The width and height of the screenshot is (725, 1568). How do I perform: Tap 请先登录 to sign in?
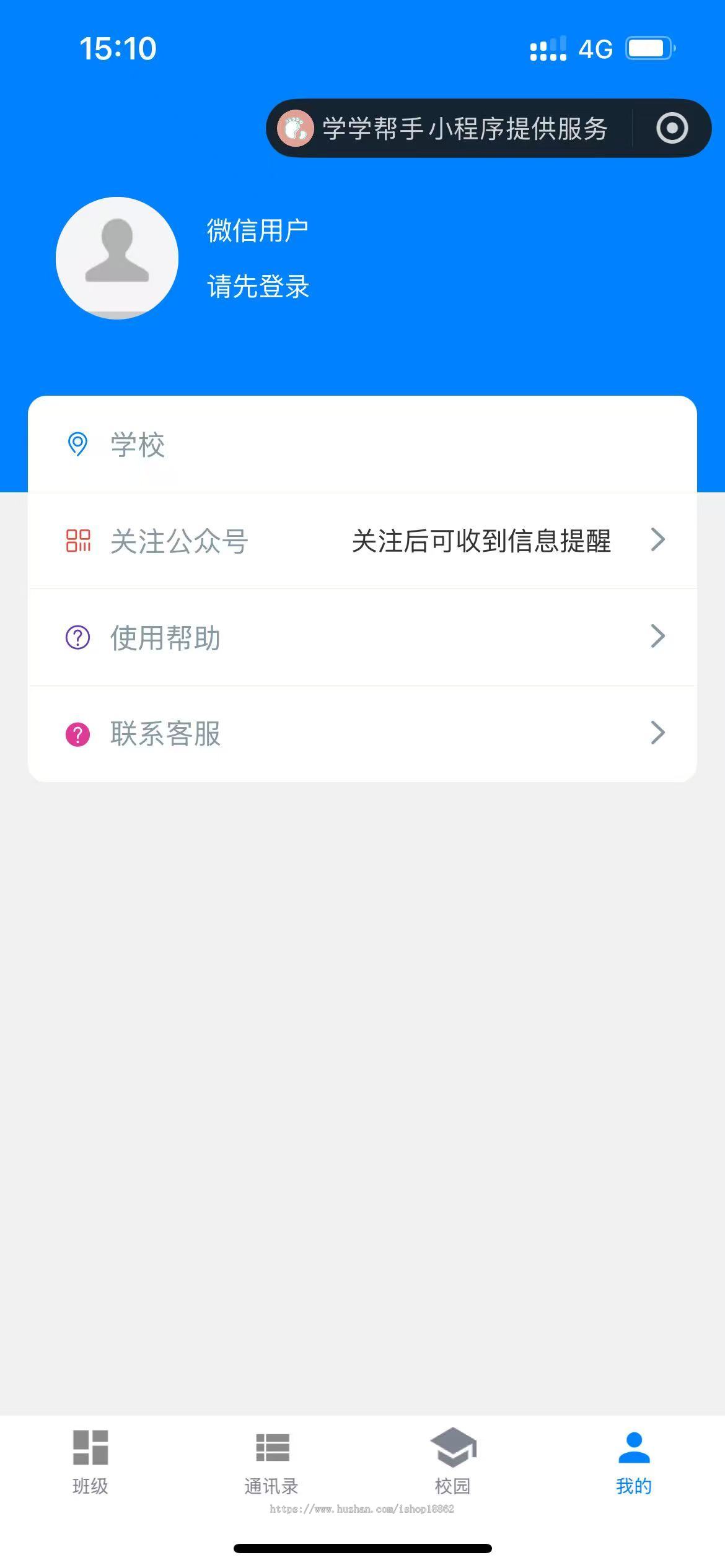coord(258,287)
